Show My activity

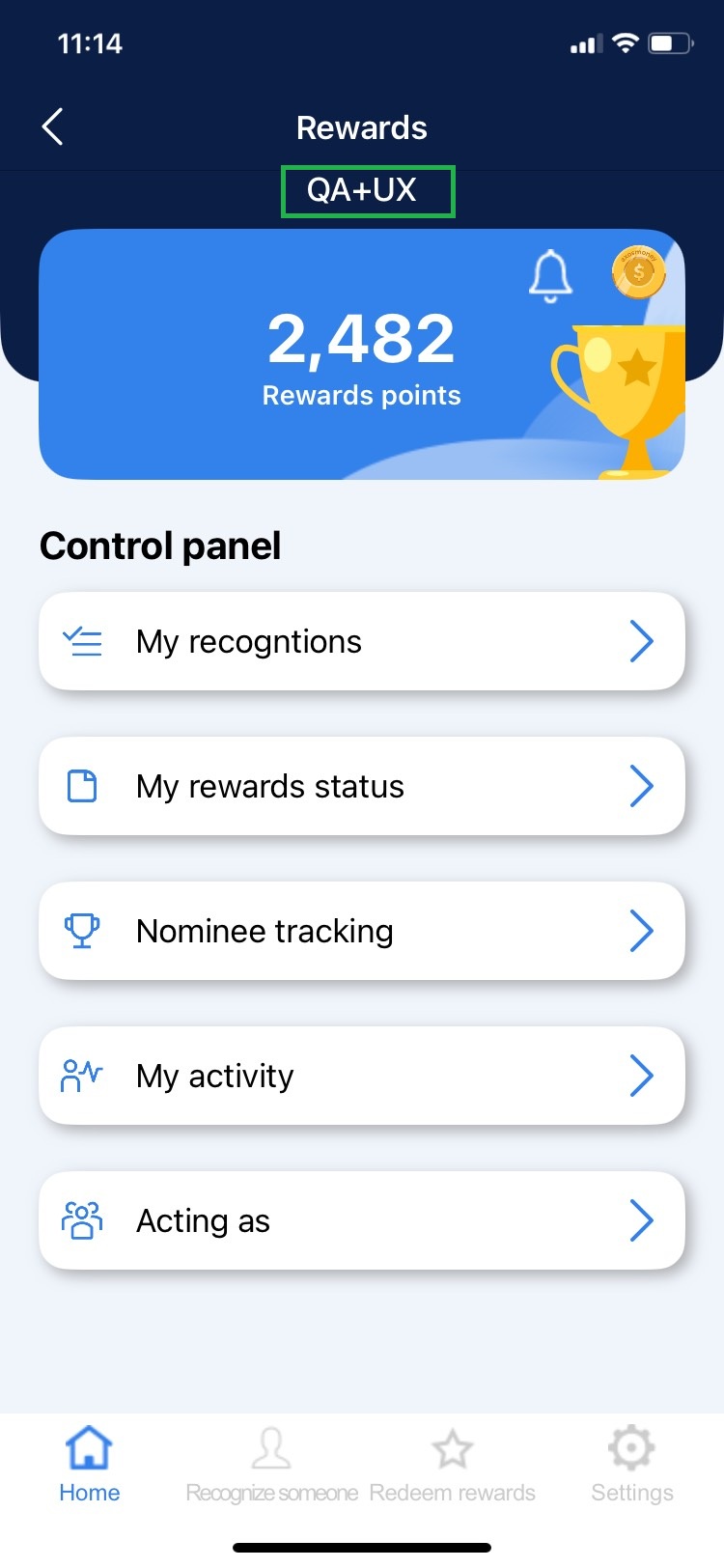point(362,1076)
